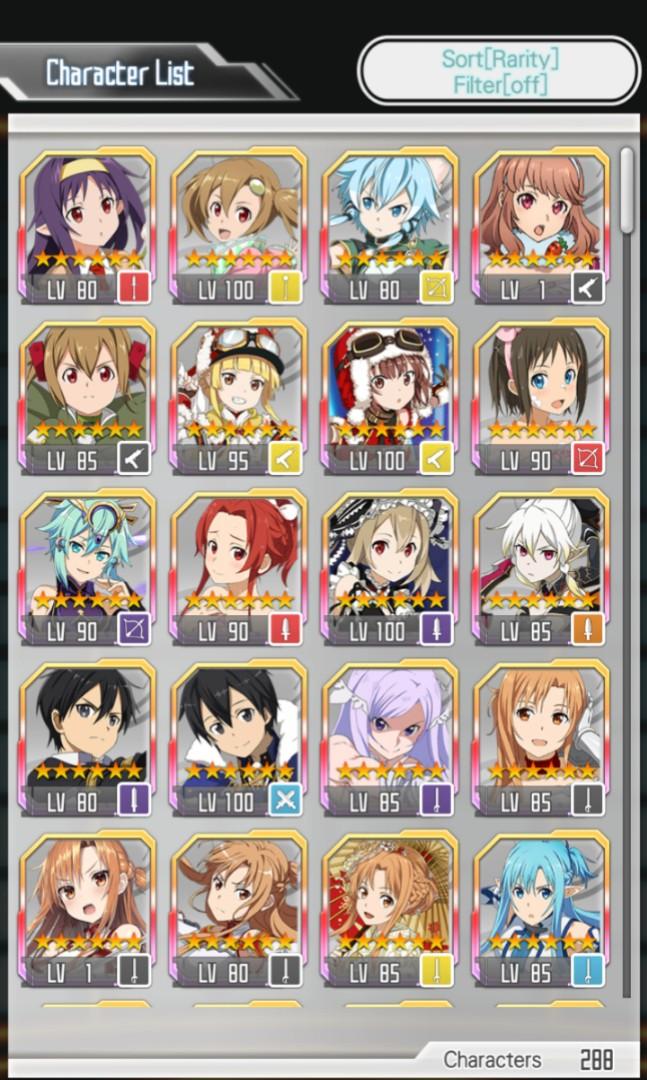647x1080 pixels.
Task: Tap the character list scrollbar
Action: click(x=627, y=190)
